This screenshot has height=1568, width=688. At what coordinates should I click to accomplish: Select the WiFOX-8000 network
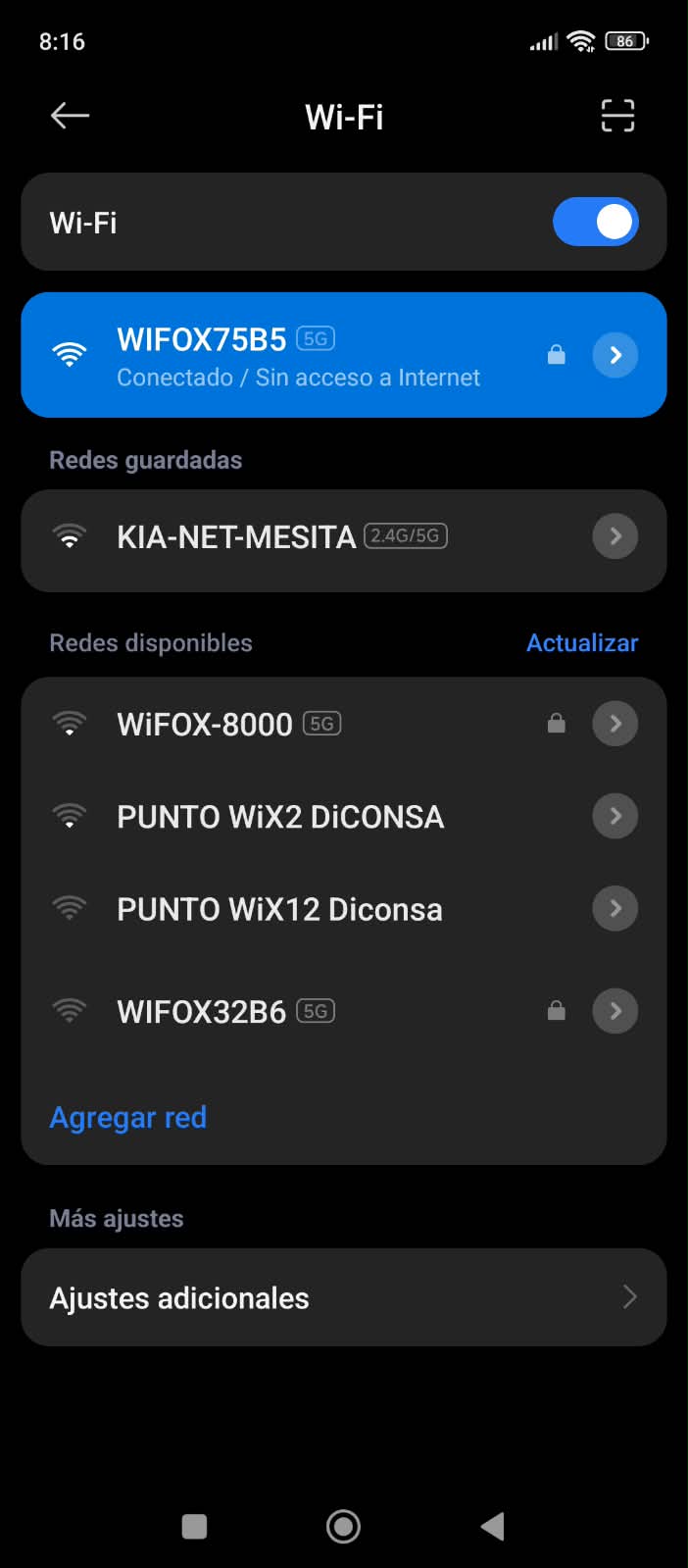pyautogui.click(x=344, y=724)
